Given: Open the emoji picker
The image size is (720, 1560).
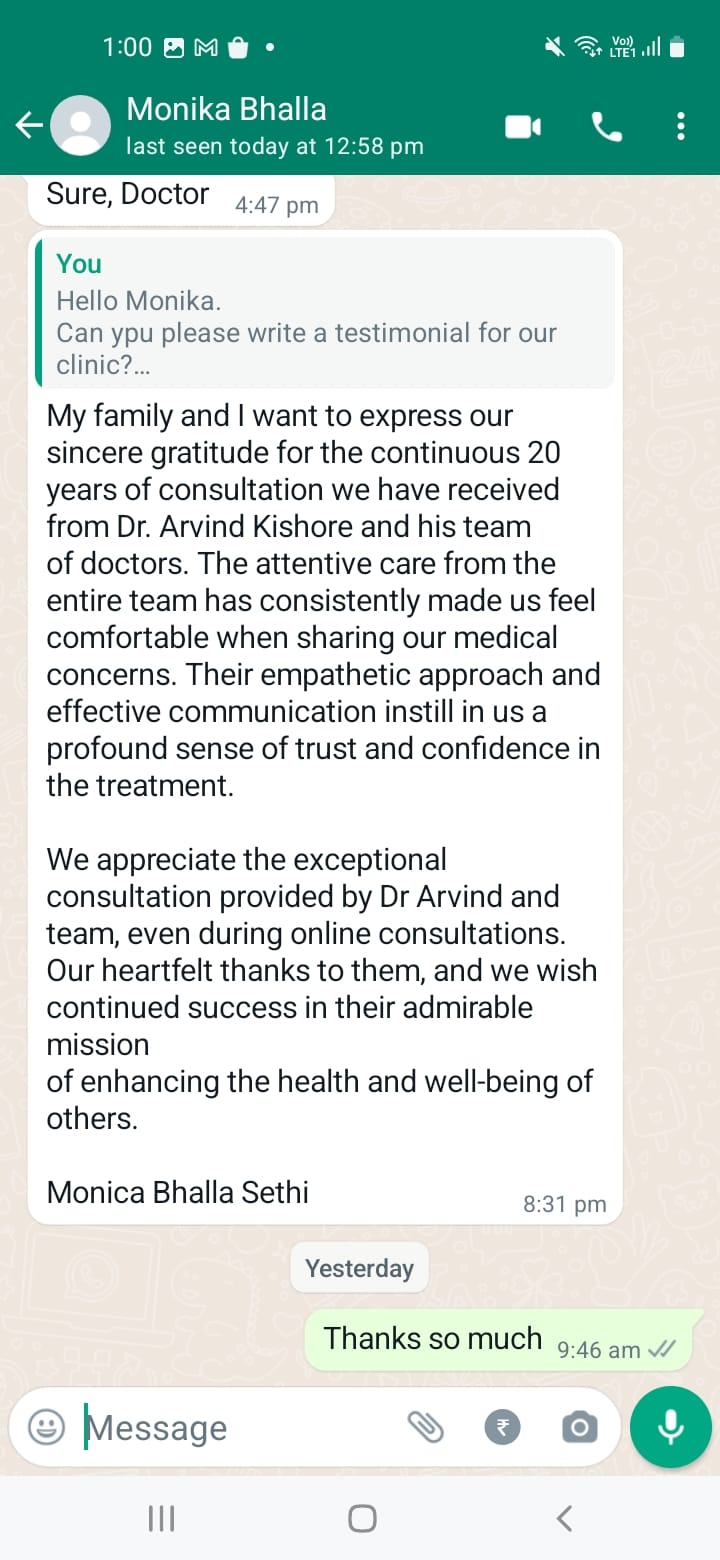Looking at the screenshot, I should click(46, 1427).
